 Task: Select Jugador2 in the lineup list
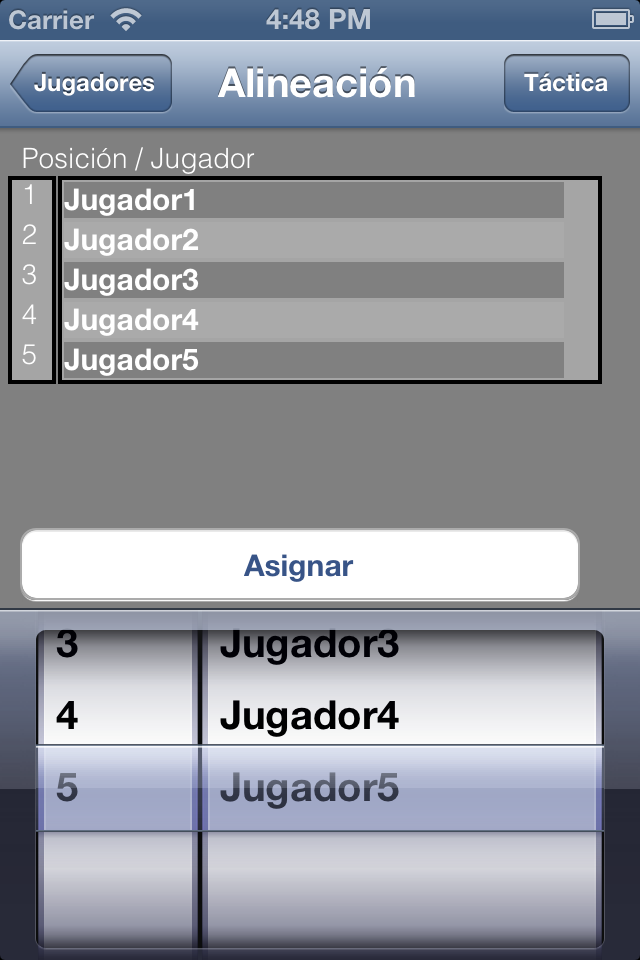point(314,239)
